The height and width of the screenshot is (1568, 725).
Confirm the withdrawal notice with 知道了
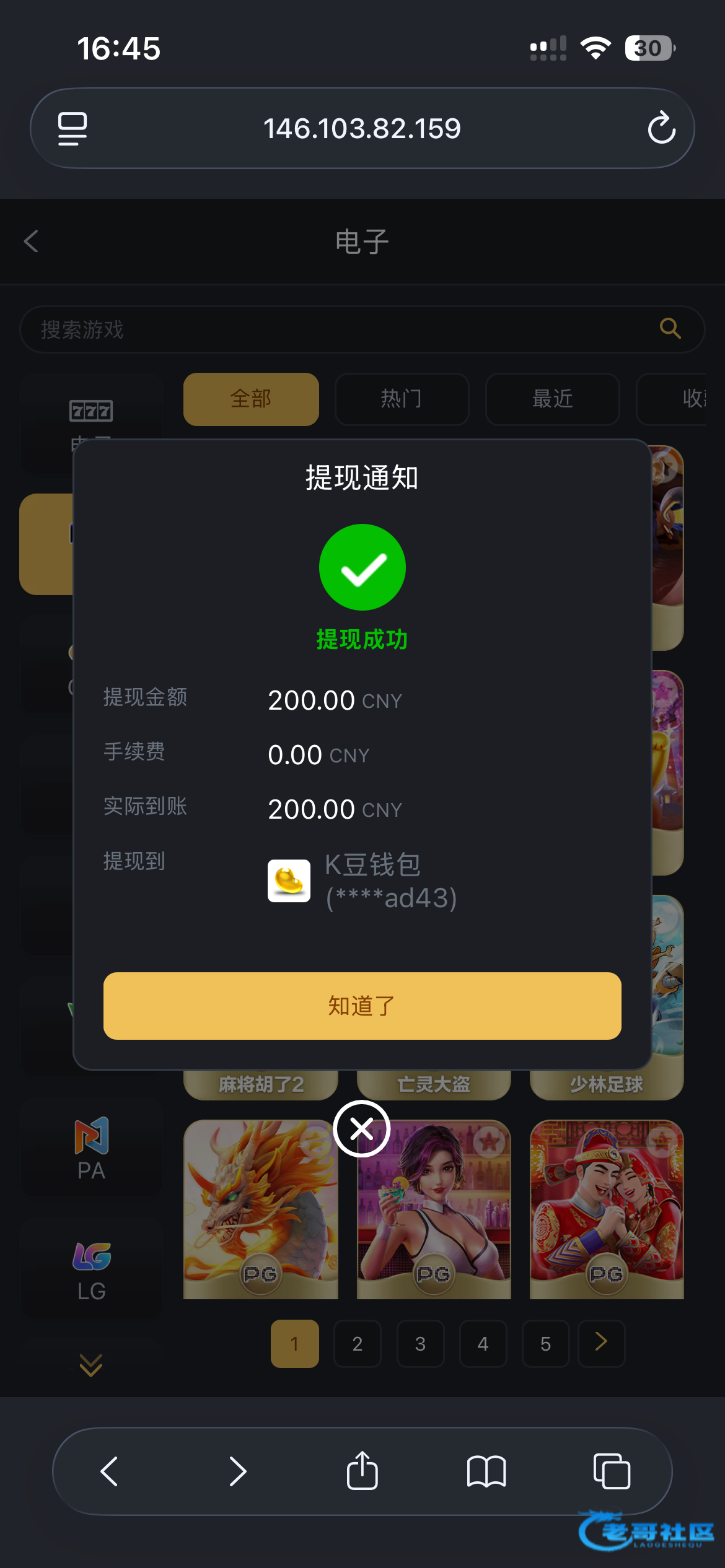tap(362, 1006)
